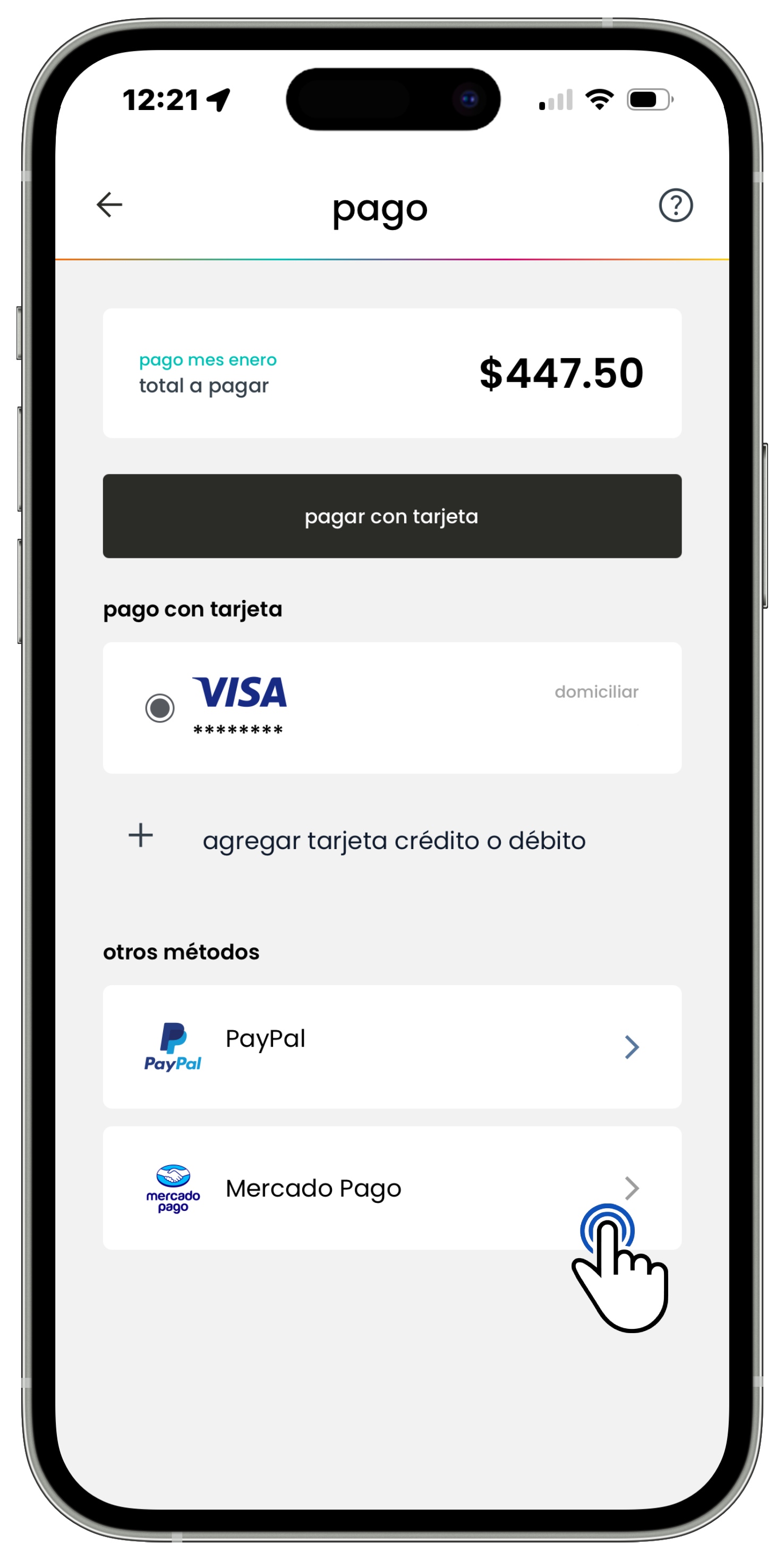784x1560 pixels.
Task: Choose Mercado Pago as payment method
Action: [391, 1188]
